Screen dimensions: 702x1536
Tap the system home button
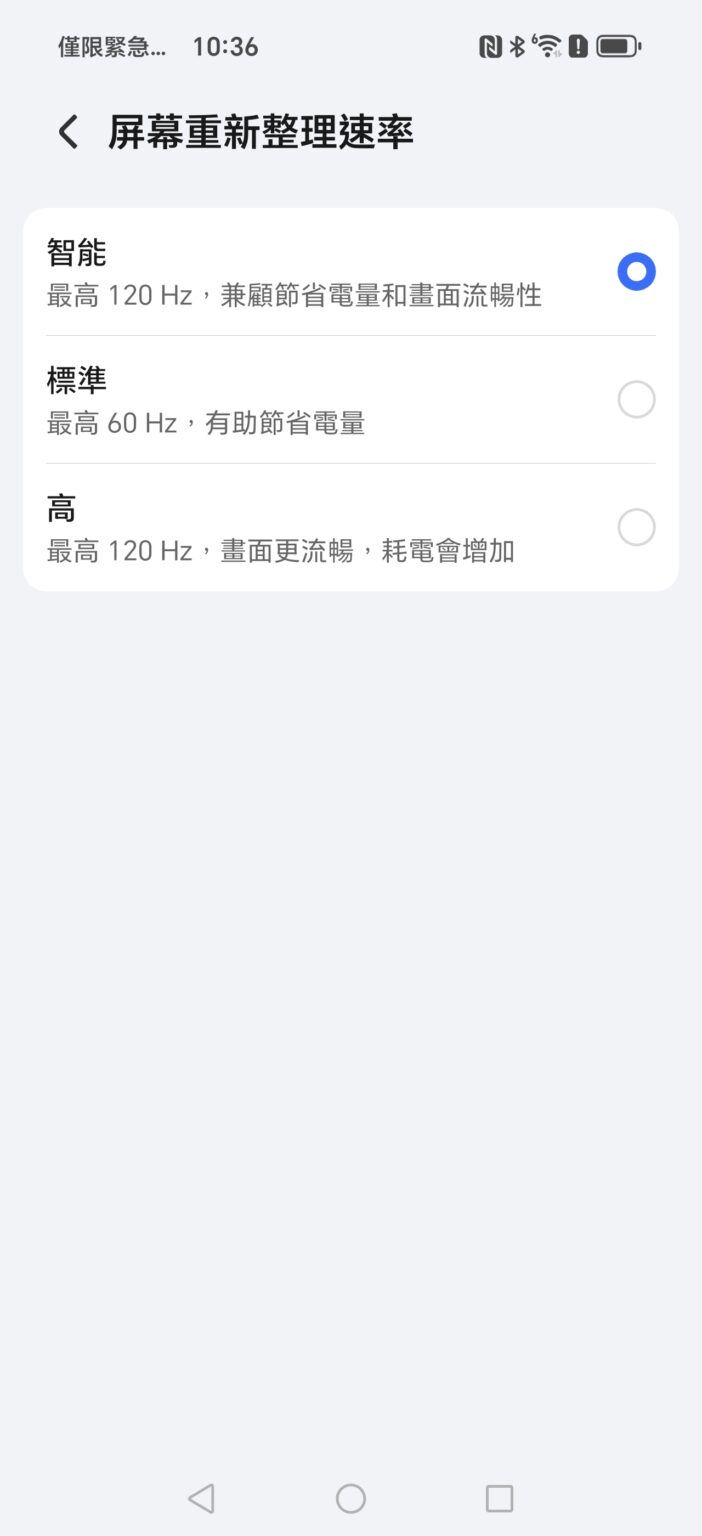coord(351,1498)
